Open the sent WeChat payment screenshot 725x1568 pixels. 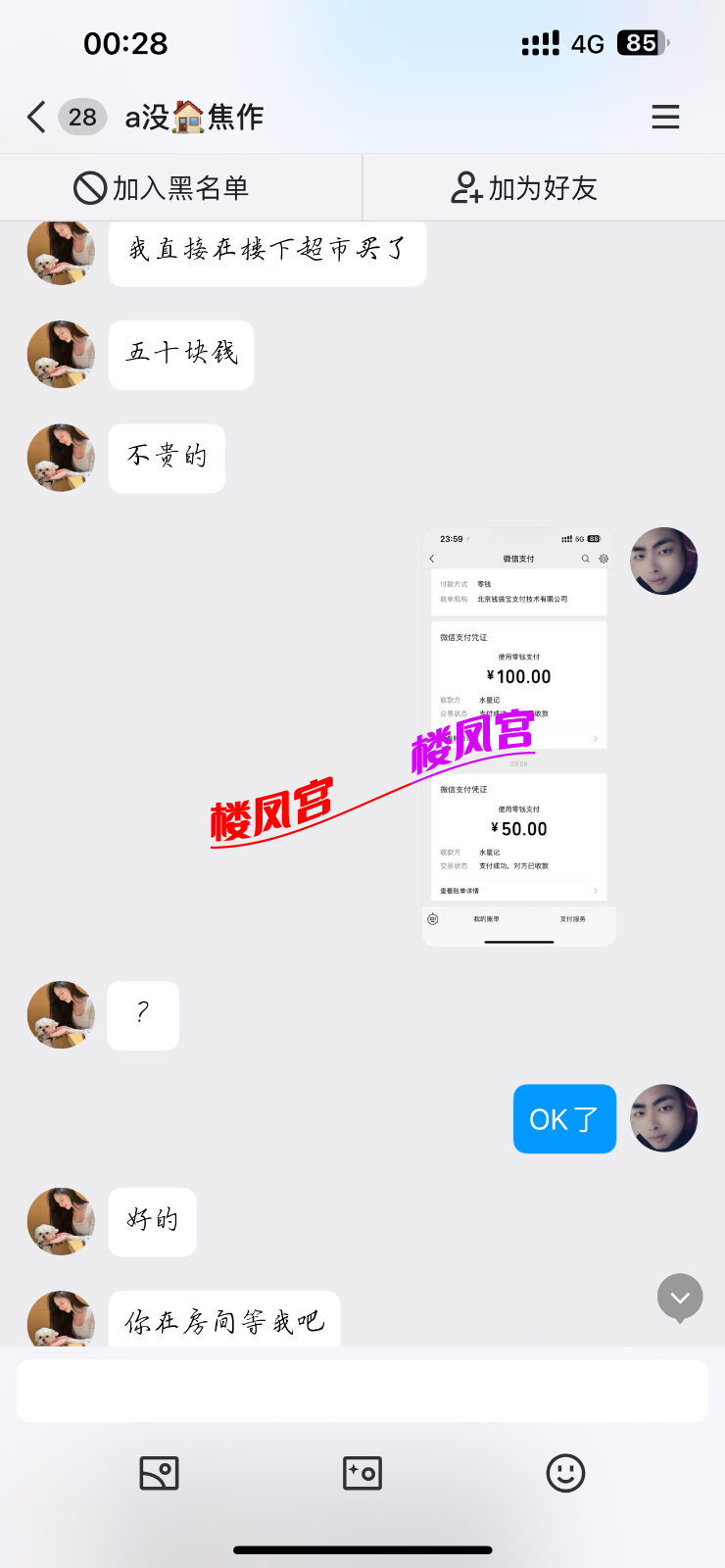tap(518, 737)
